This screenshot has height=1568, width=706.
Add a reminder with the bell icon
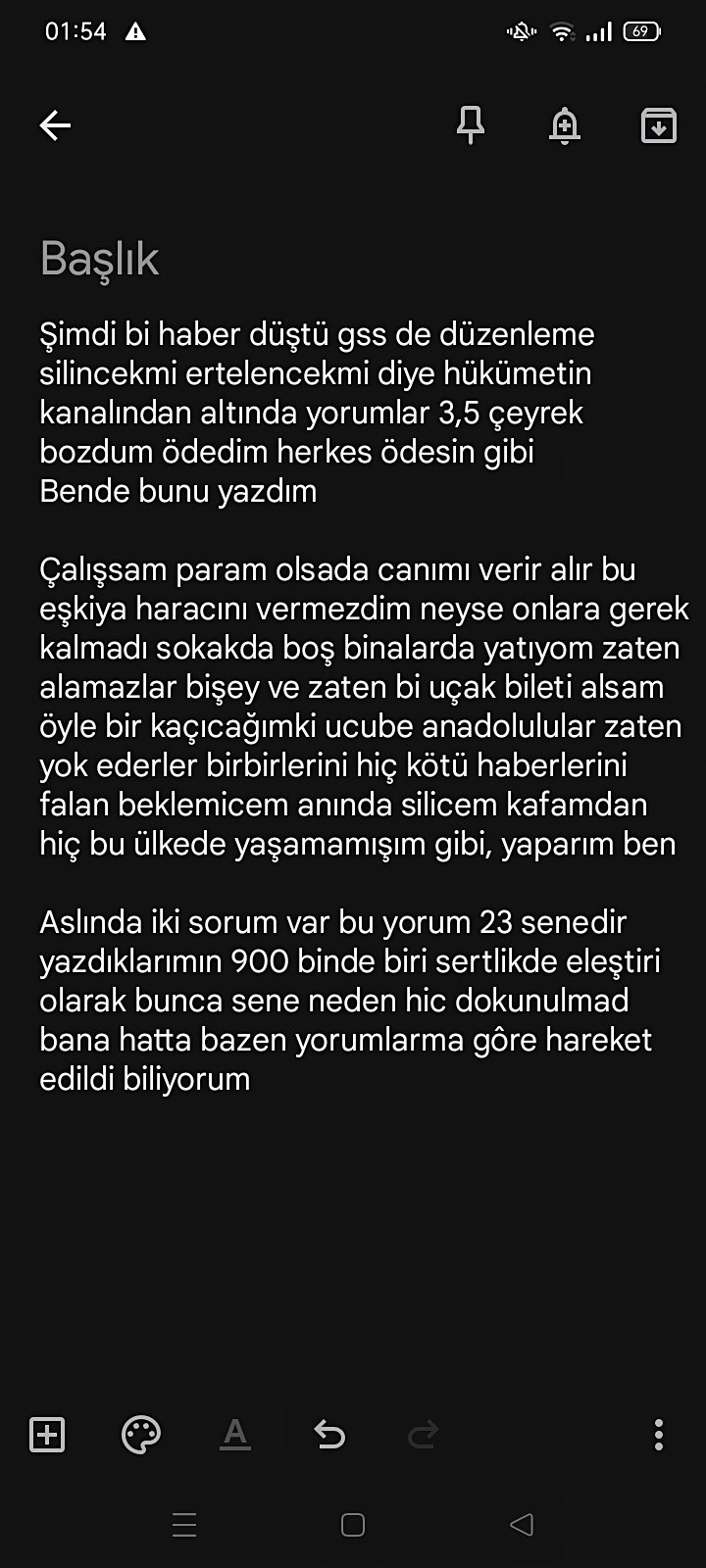565,125
